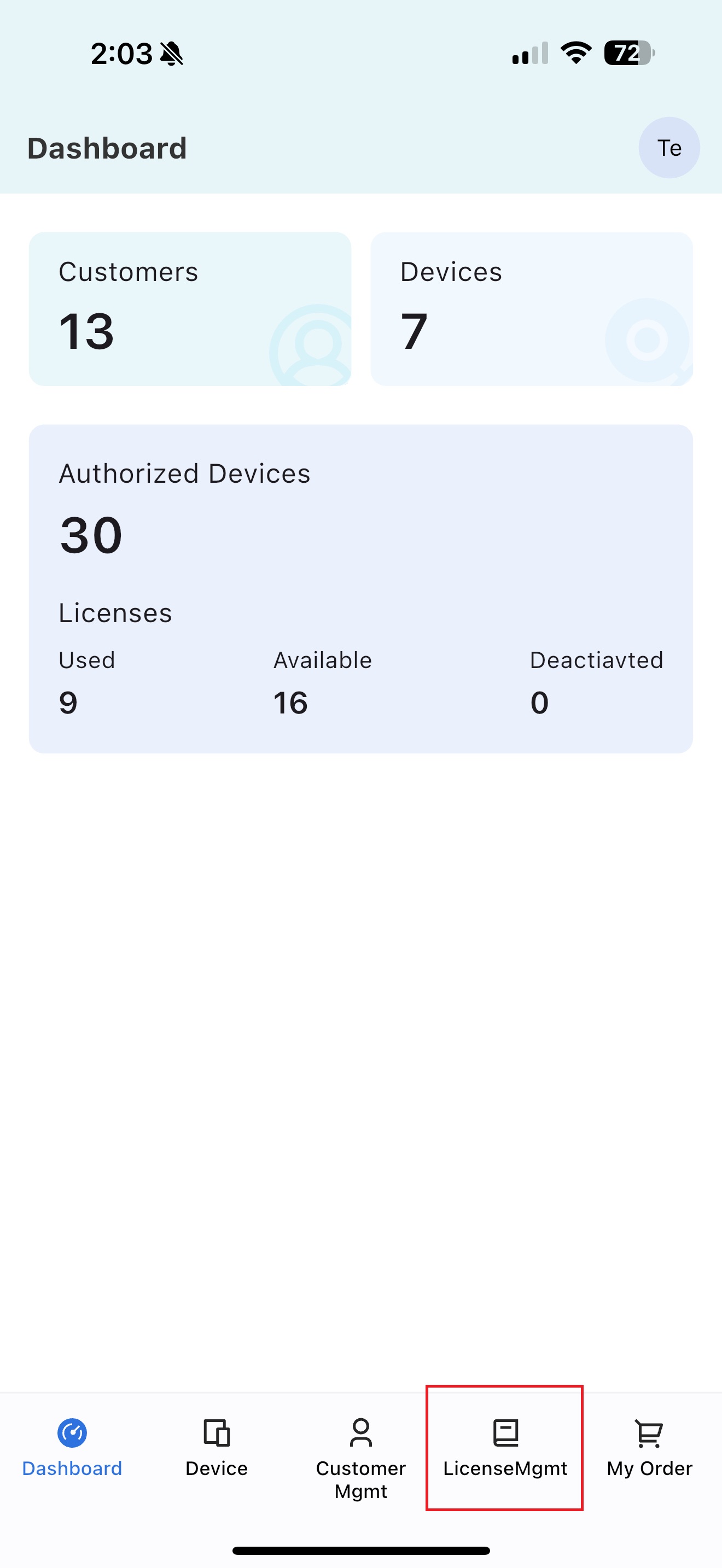Screen dimensions: 722x1568
Task: Switch to the Device tab
Action: pos(216,1448)
